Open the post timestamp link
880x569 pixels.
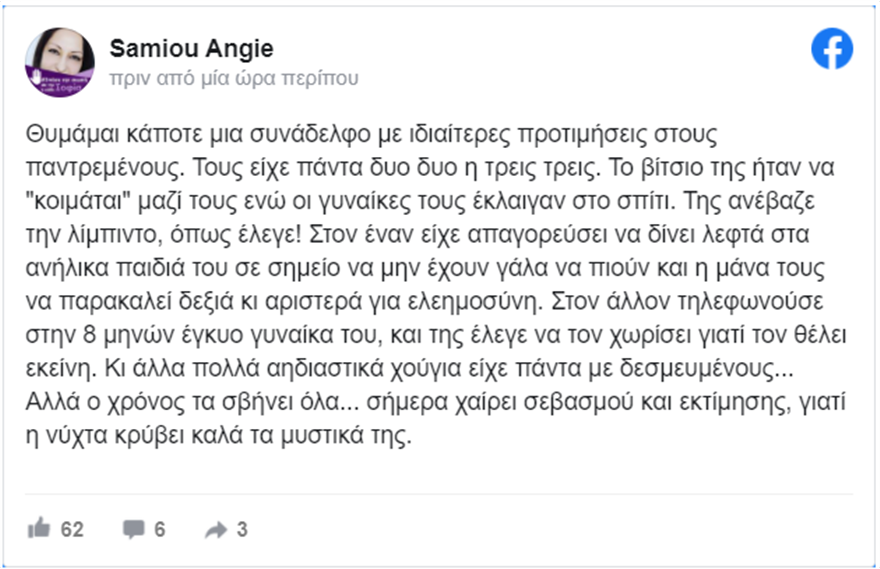(x=232, y=77)
